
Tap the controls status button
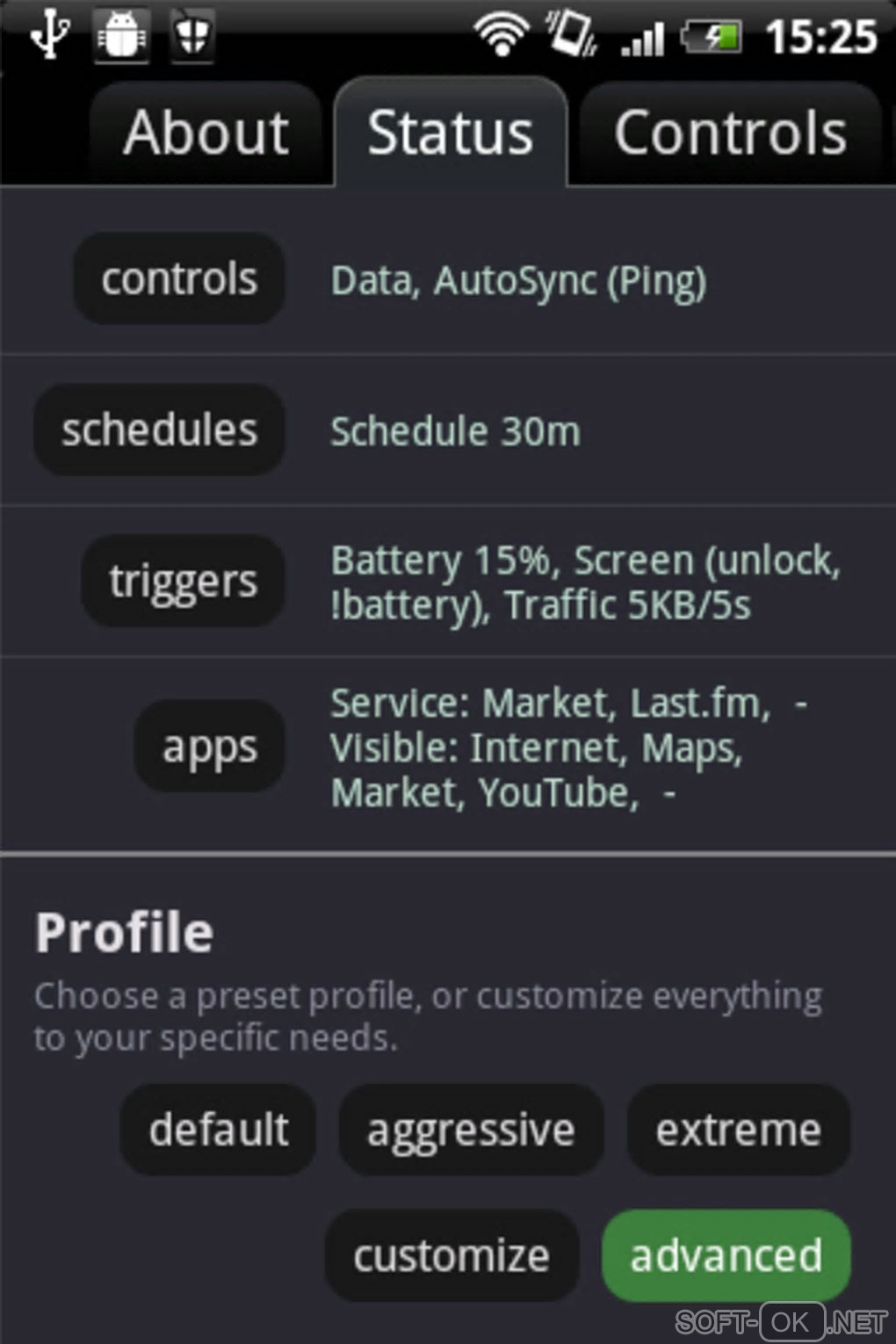pyautogui.click(x=179, y=279)
